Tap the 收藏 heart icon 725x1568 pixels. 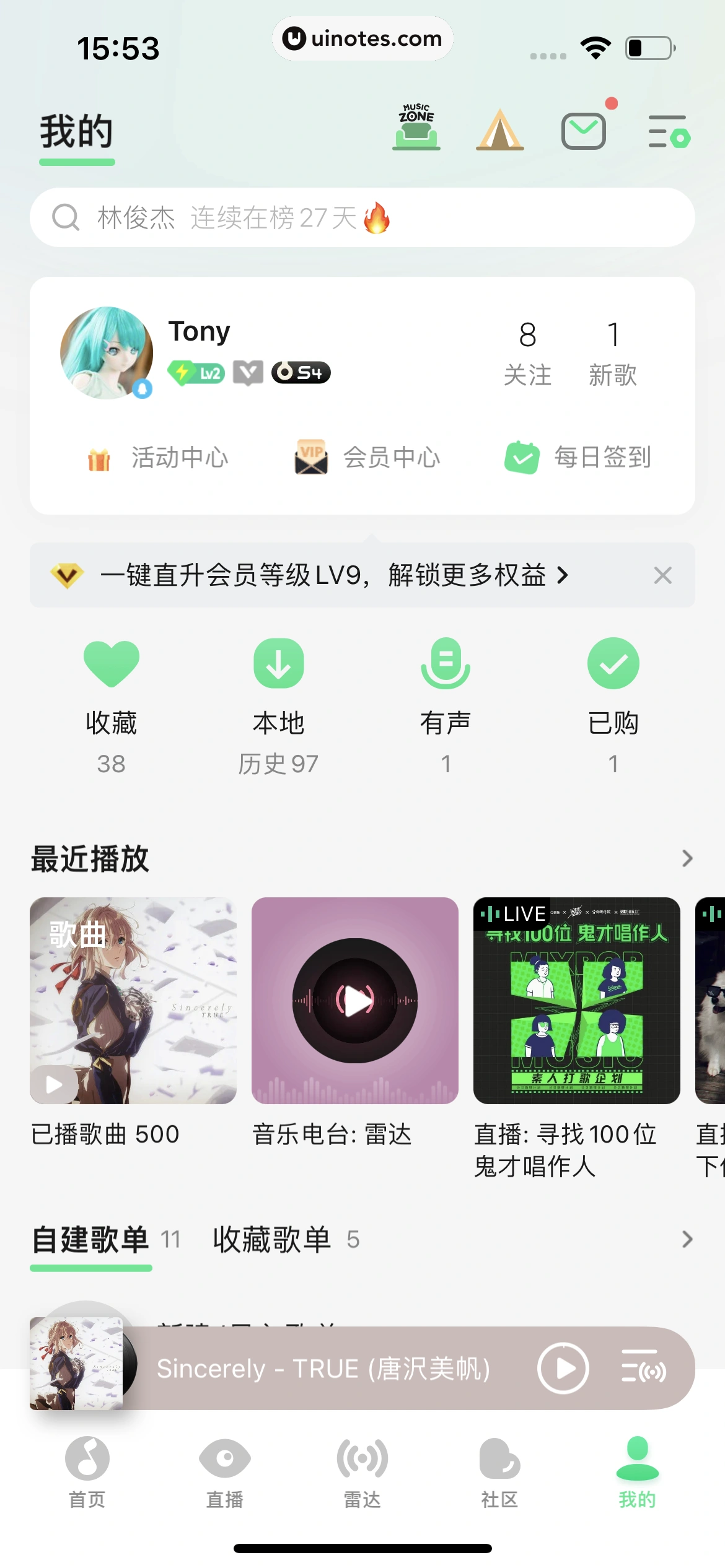112,662
